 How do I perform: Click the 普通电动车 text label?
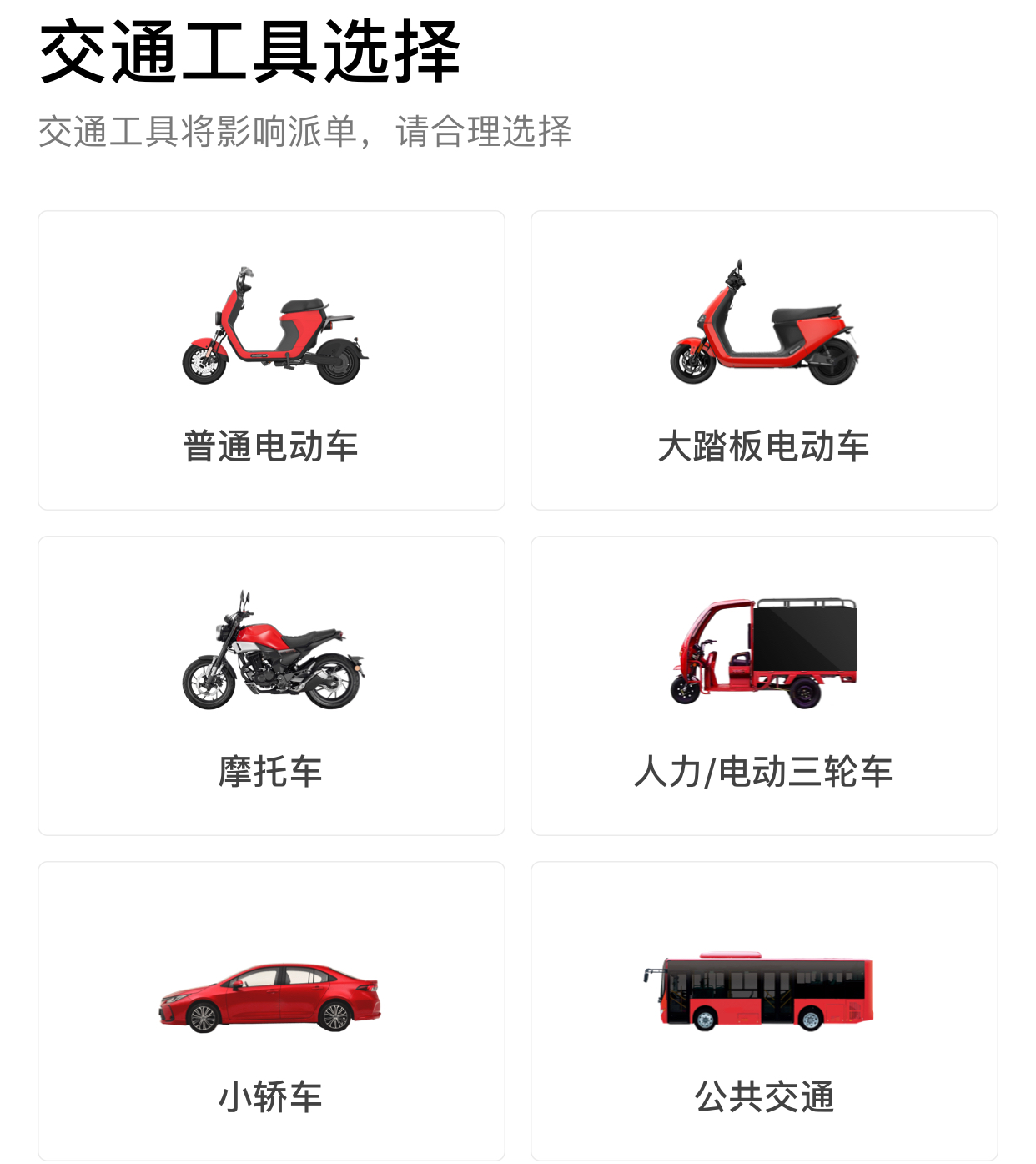(x=271, y=445)
